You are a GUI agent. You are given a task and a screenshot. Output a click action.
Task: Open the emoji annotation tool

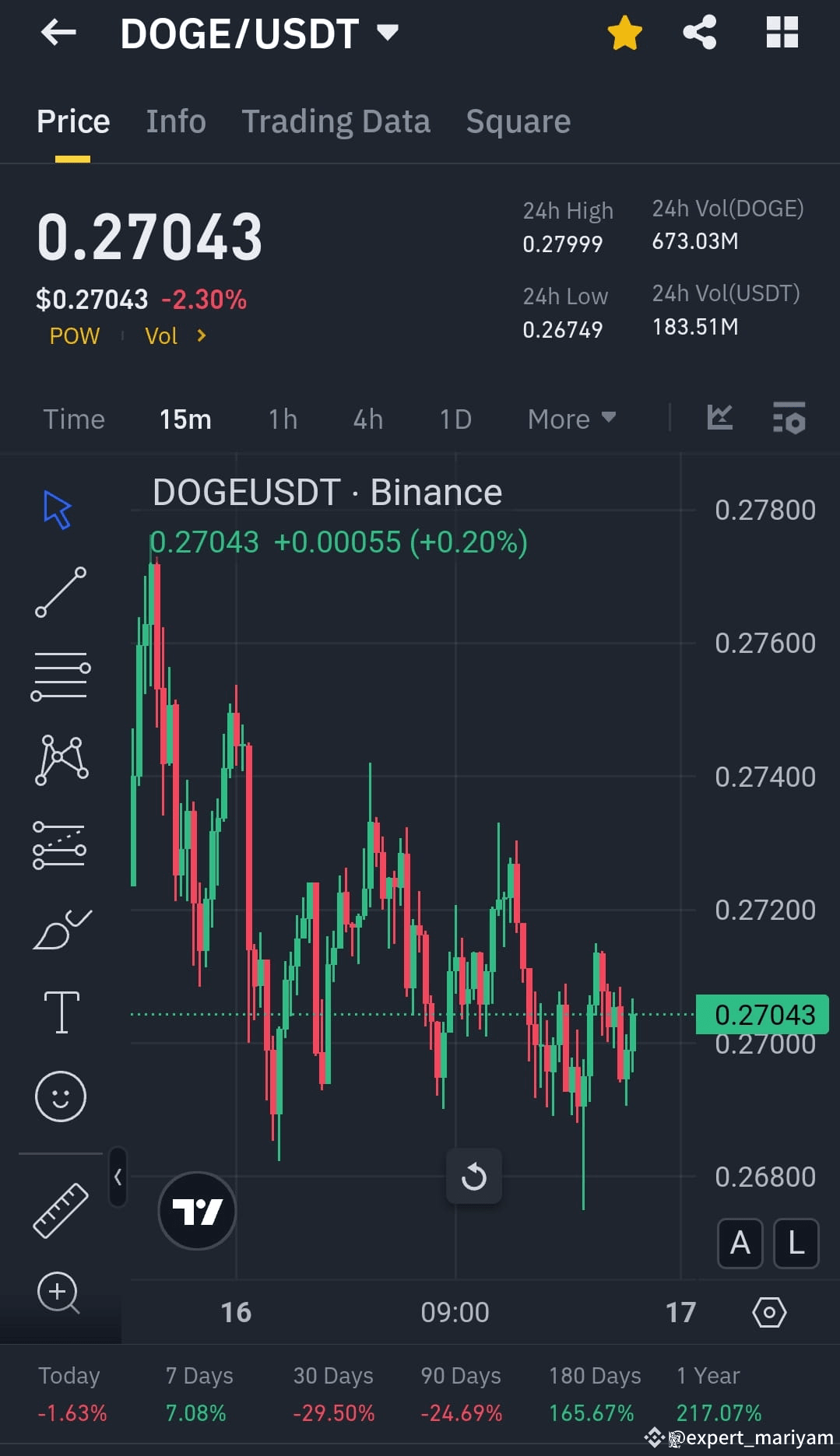tap(61, 1095)
